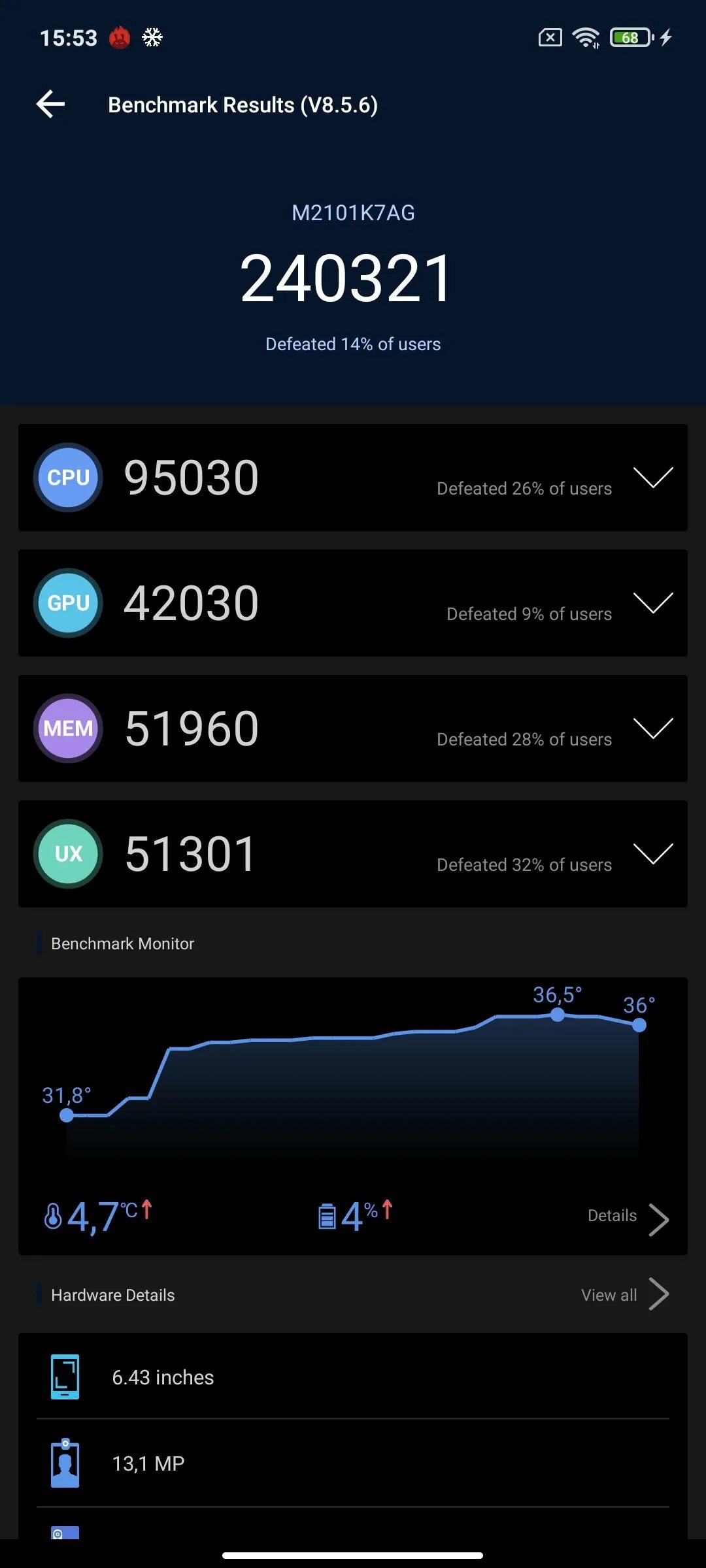The image size is (706, 1568).
Task: Go back using the back arrow
Action: (50, 104)
